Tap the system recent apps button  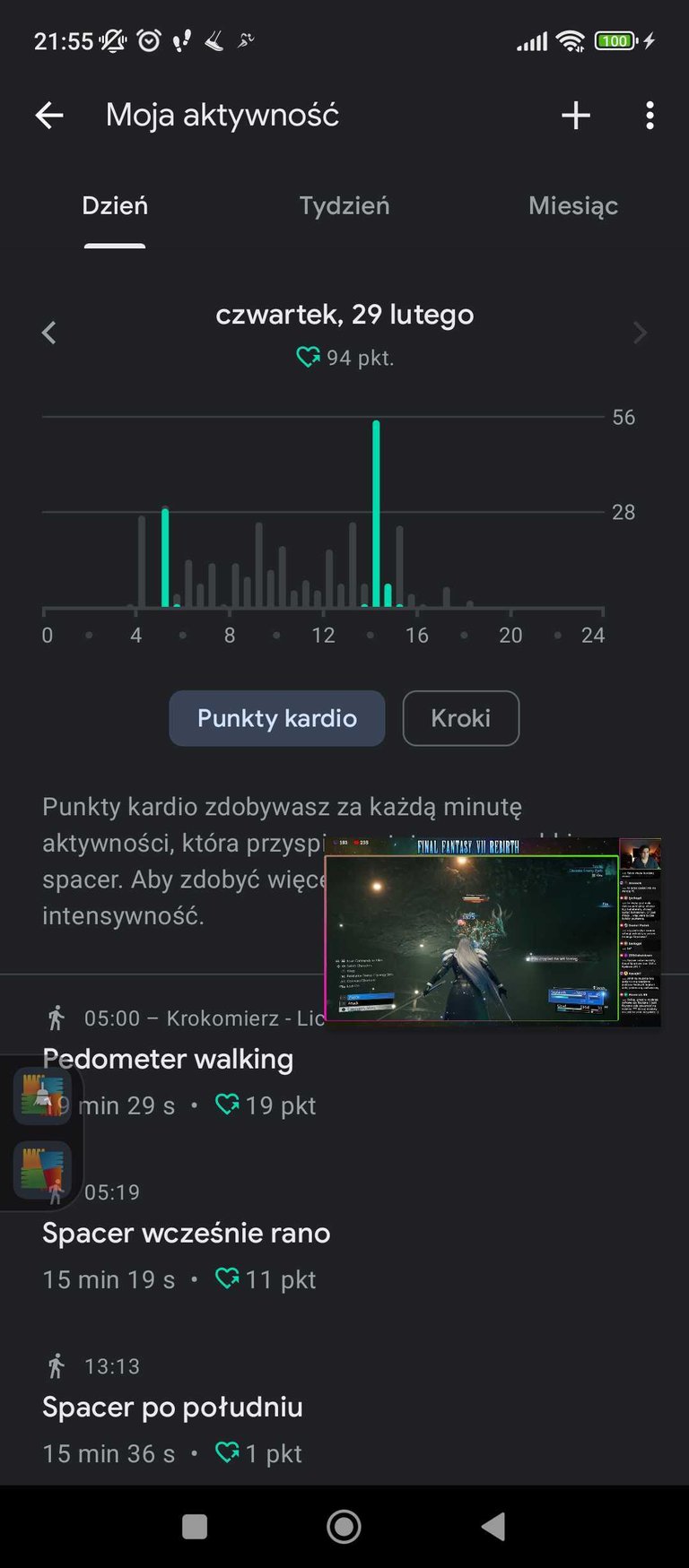coord(195,1526)
